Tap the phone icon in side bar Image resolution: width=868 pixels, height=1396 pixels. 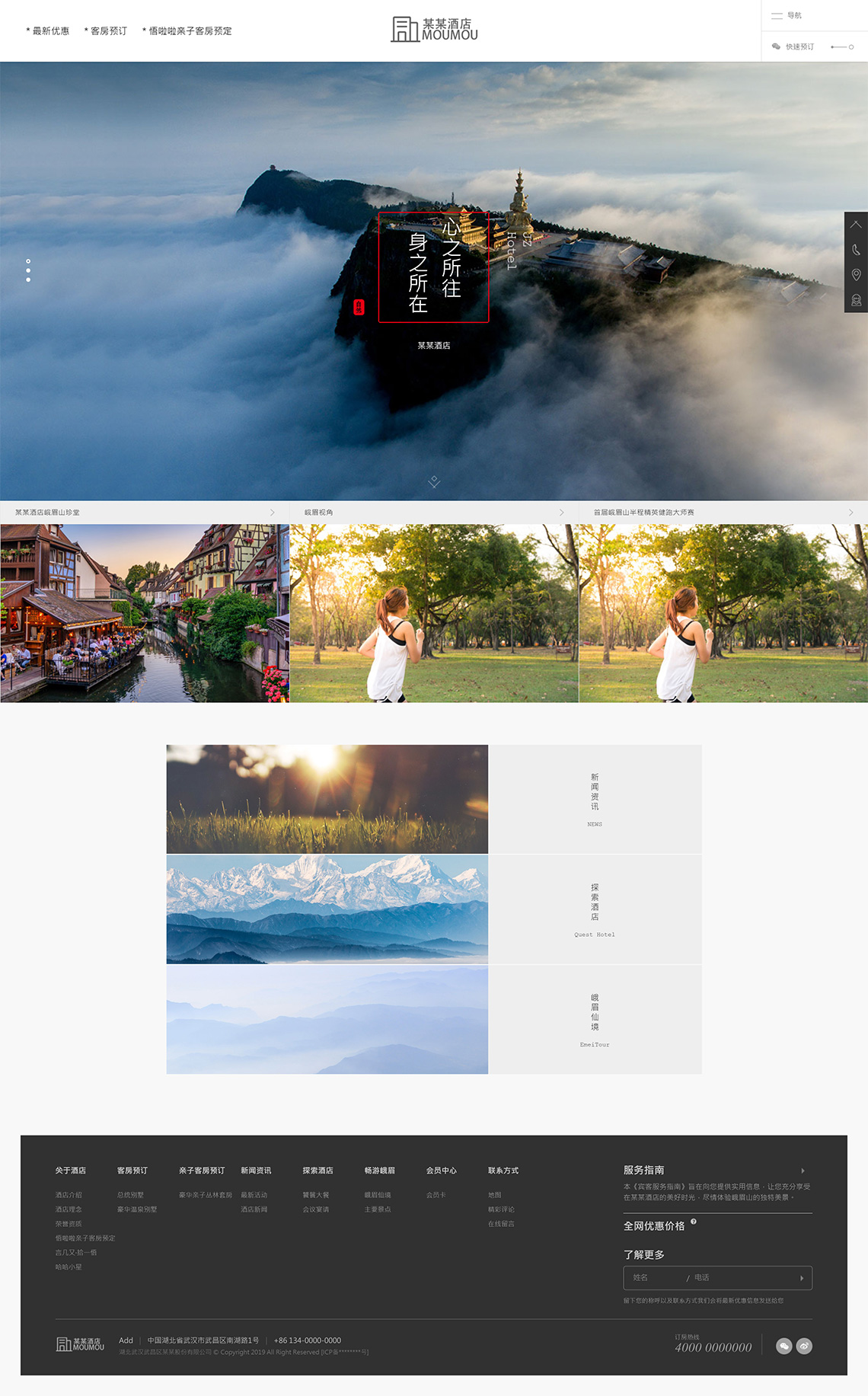point(856,250)
